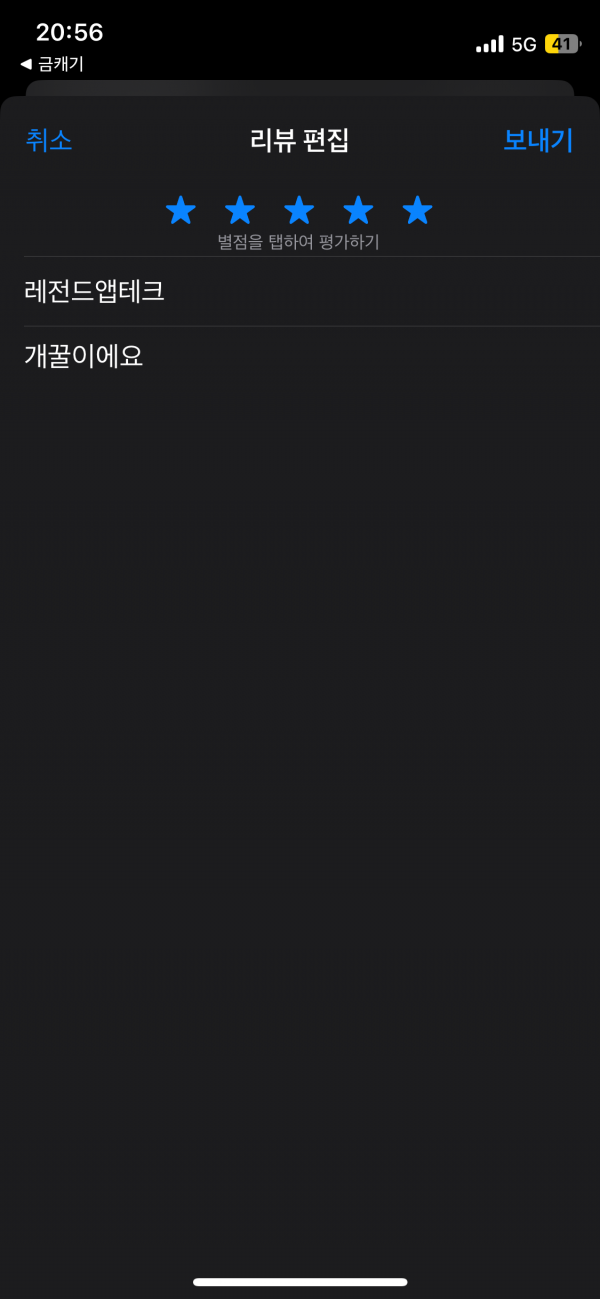Send the review with 보내기
600x1299 pixels.
tap(538, 140)
